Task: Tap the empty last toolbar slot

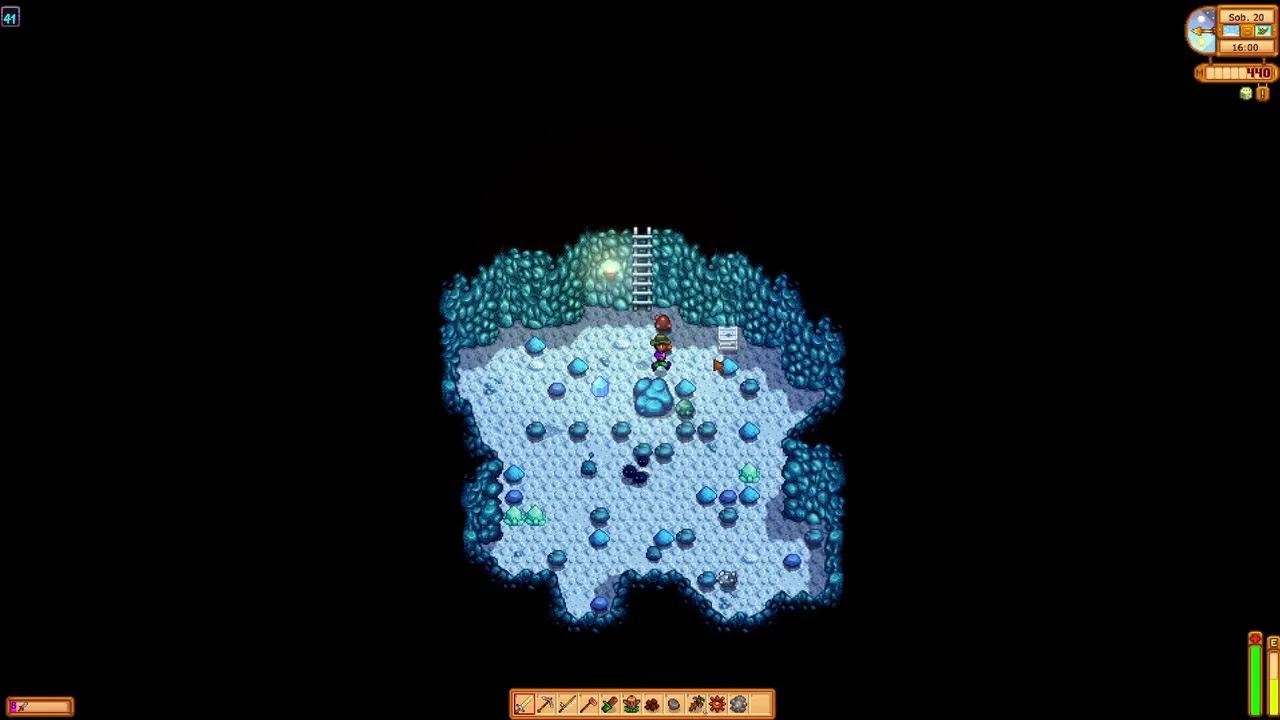Action: tap(760, 704)
